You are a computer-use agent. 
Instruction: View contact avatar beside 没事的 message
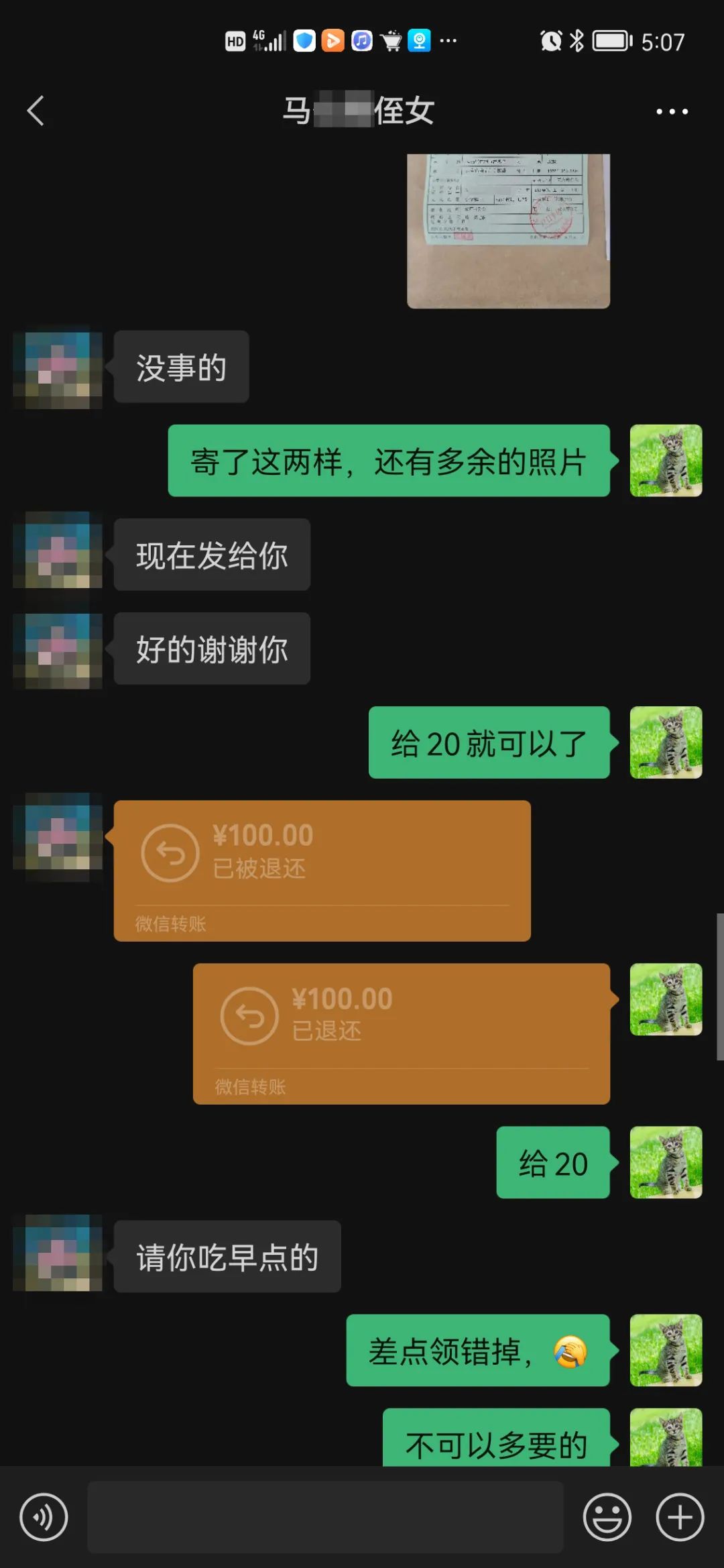coord(58,368)
